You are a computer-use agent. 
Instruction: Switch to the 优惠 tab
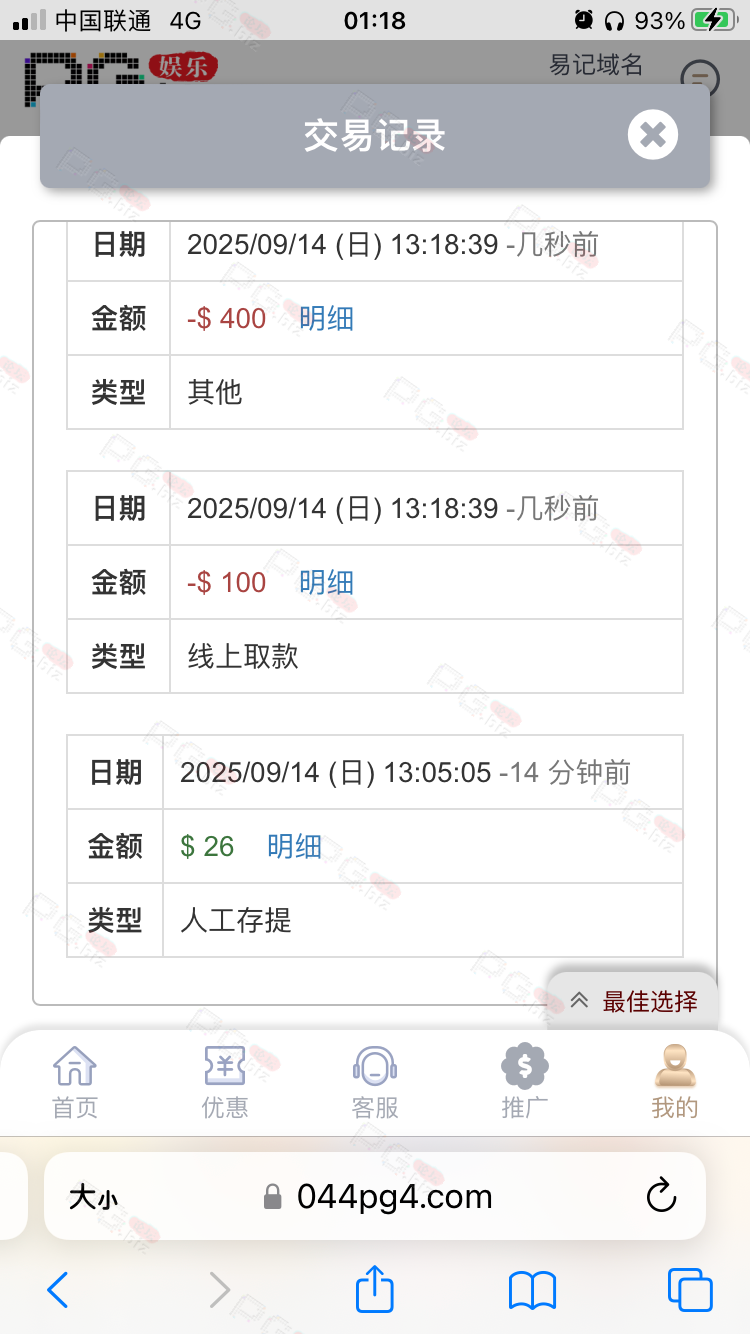(225, 1081)
